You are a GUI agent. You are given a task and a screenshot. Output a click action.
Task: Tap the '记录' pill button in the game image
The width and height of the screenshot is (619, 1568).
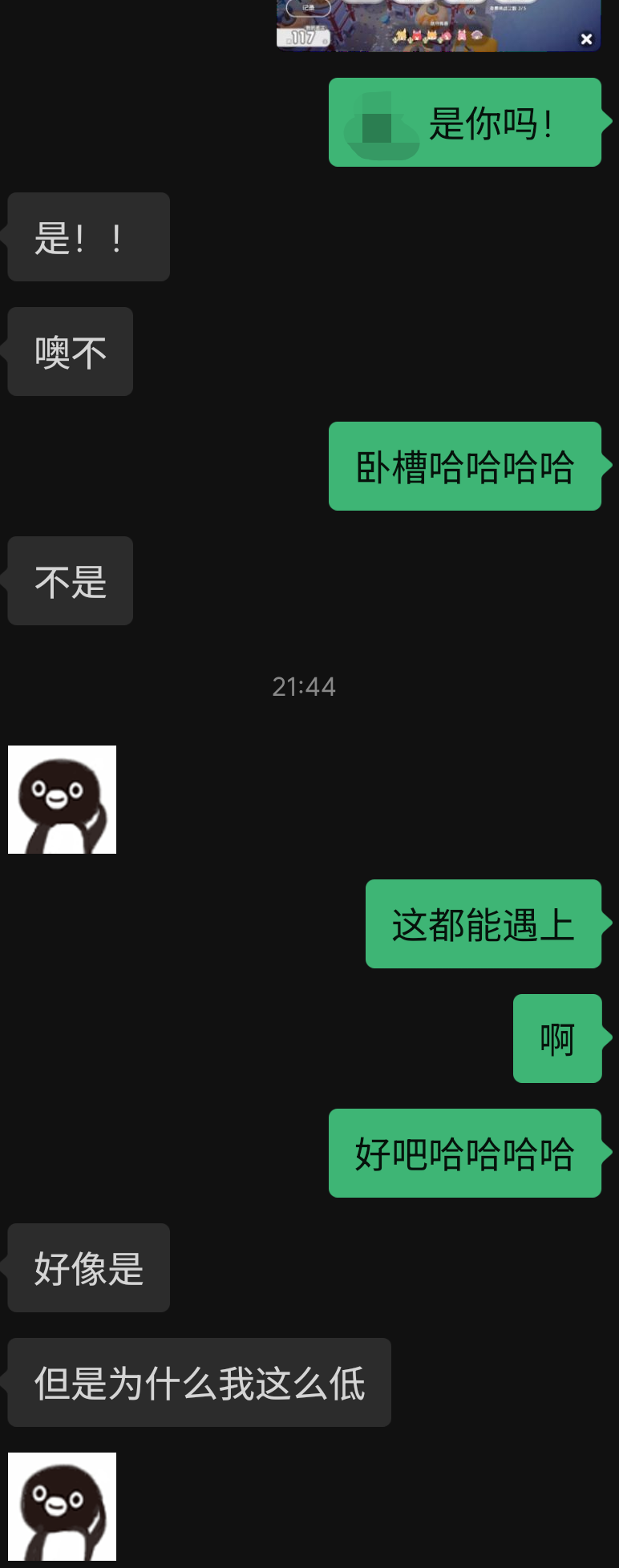pyautogui.click(x=311, y=8)
